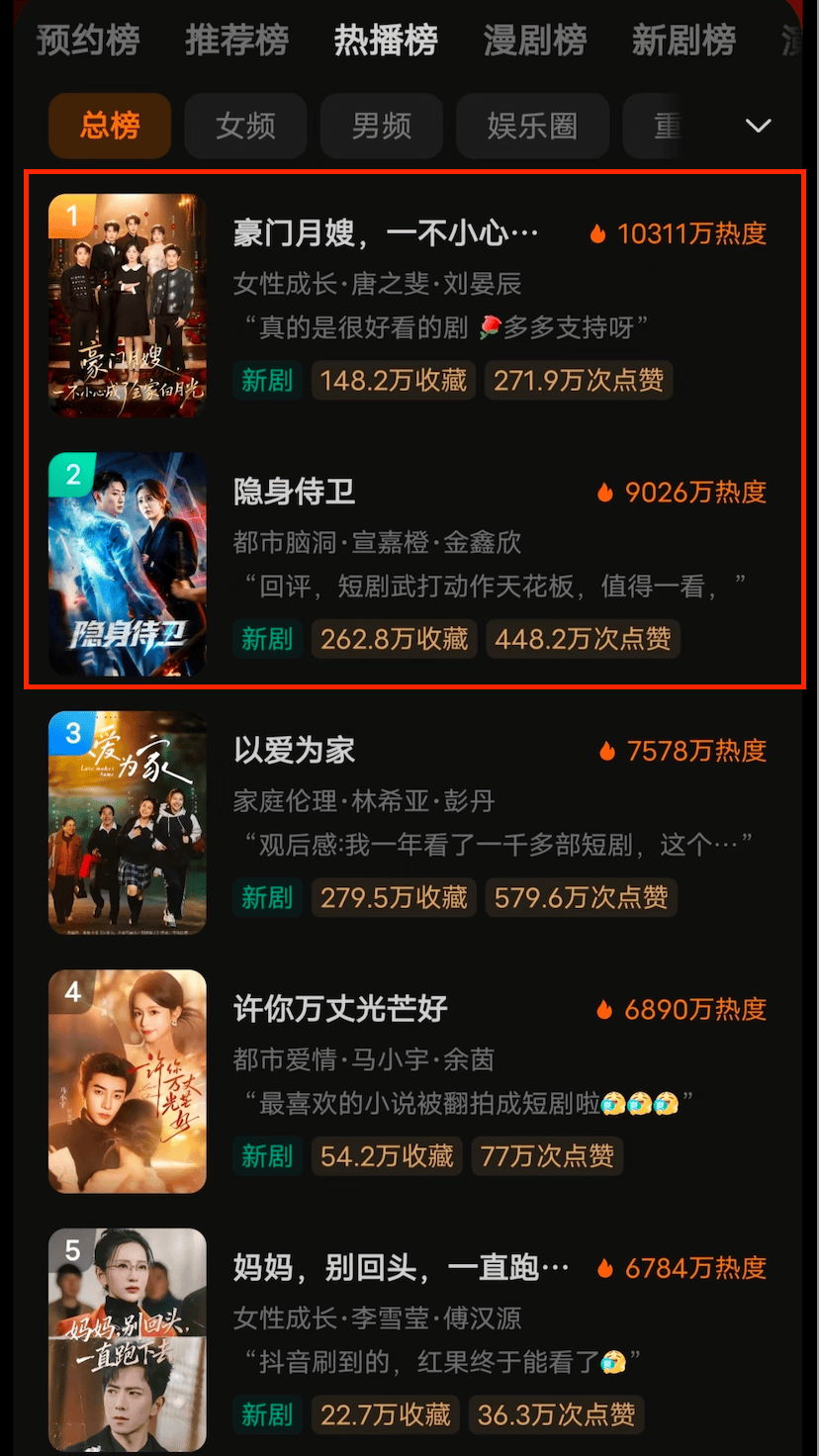
Task: Switch to the 漫剧榜 tab
Action: 534,42
